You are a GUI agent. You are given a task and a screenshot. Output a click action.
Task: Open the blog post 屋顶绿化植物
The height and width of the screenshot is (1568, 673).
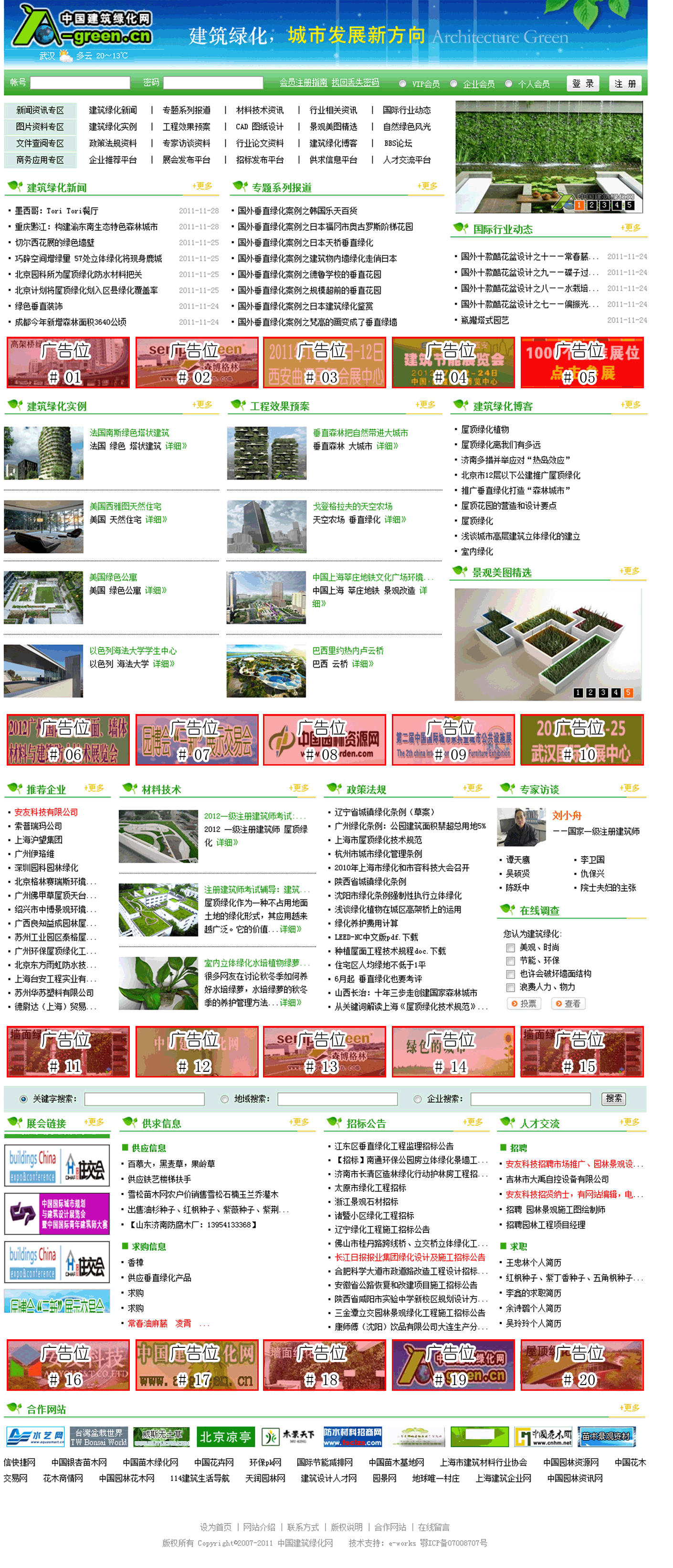pos(484,429)
